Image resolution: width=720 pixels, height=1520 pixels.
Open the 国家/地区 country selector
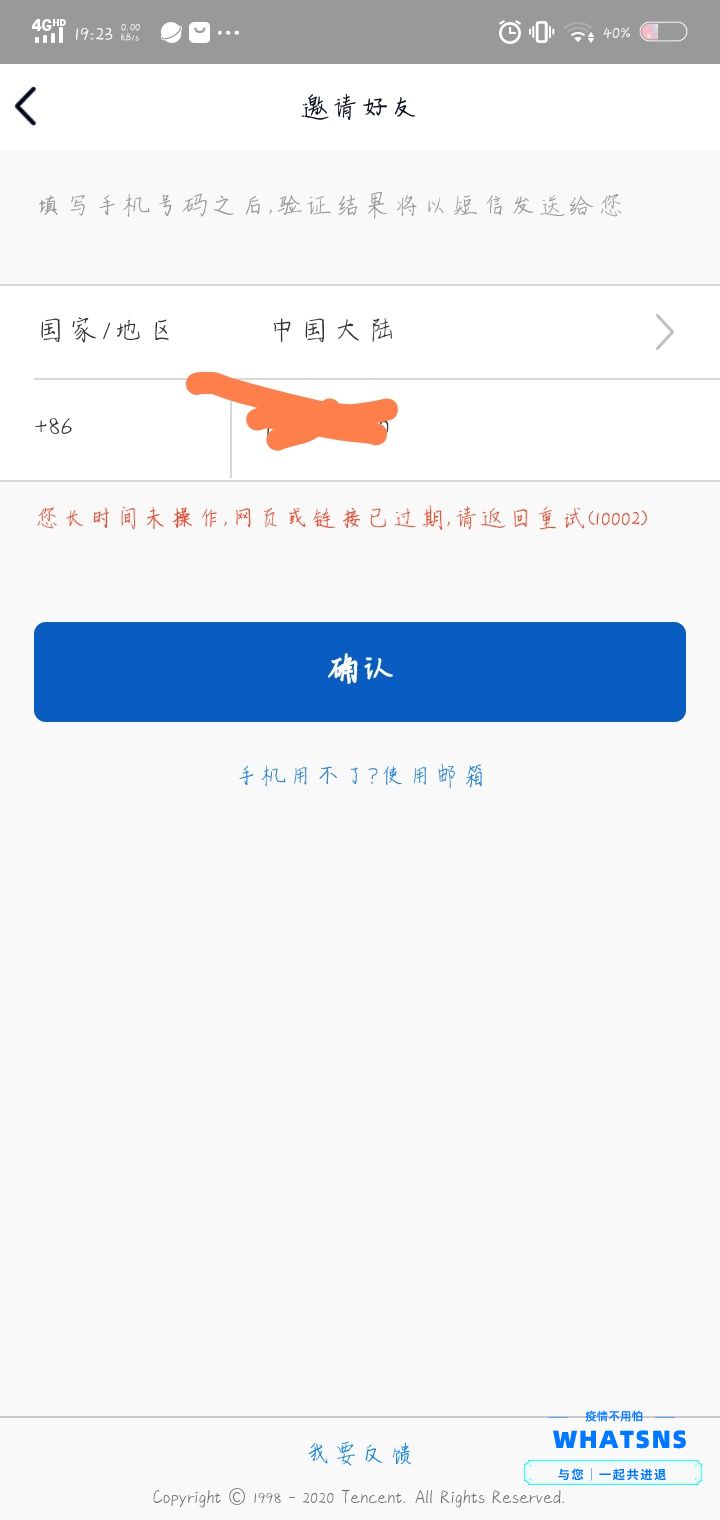(x=360, y=331)
